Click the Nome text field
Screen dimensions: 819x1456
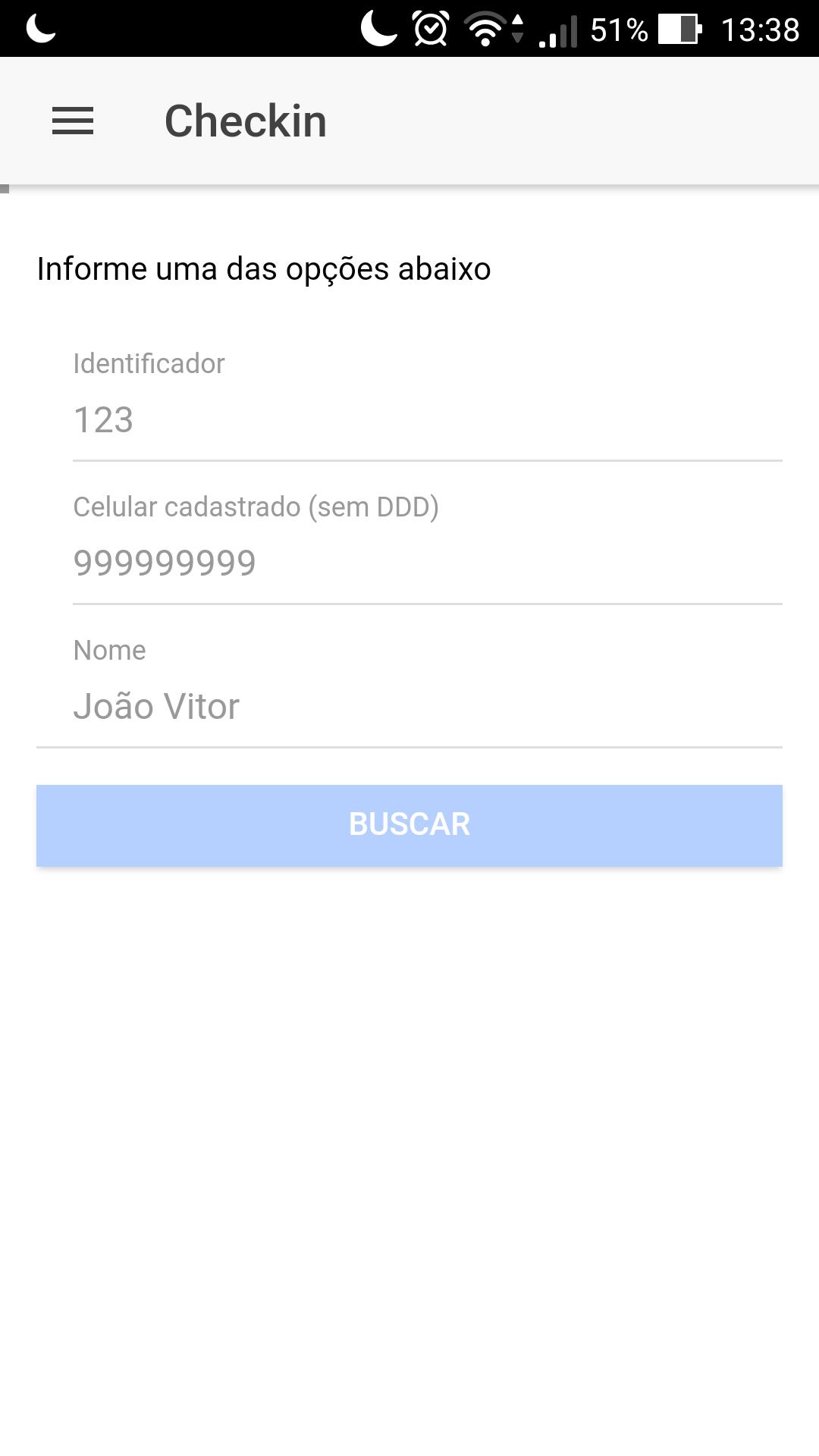pos(409,705)
